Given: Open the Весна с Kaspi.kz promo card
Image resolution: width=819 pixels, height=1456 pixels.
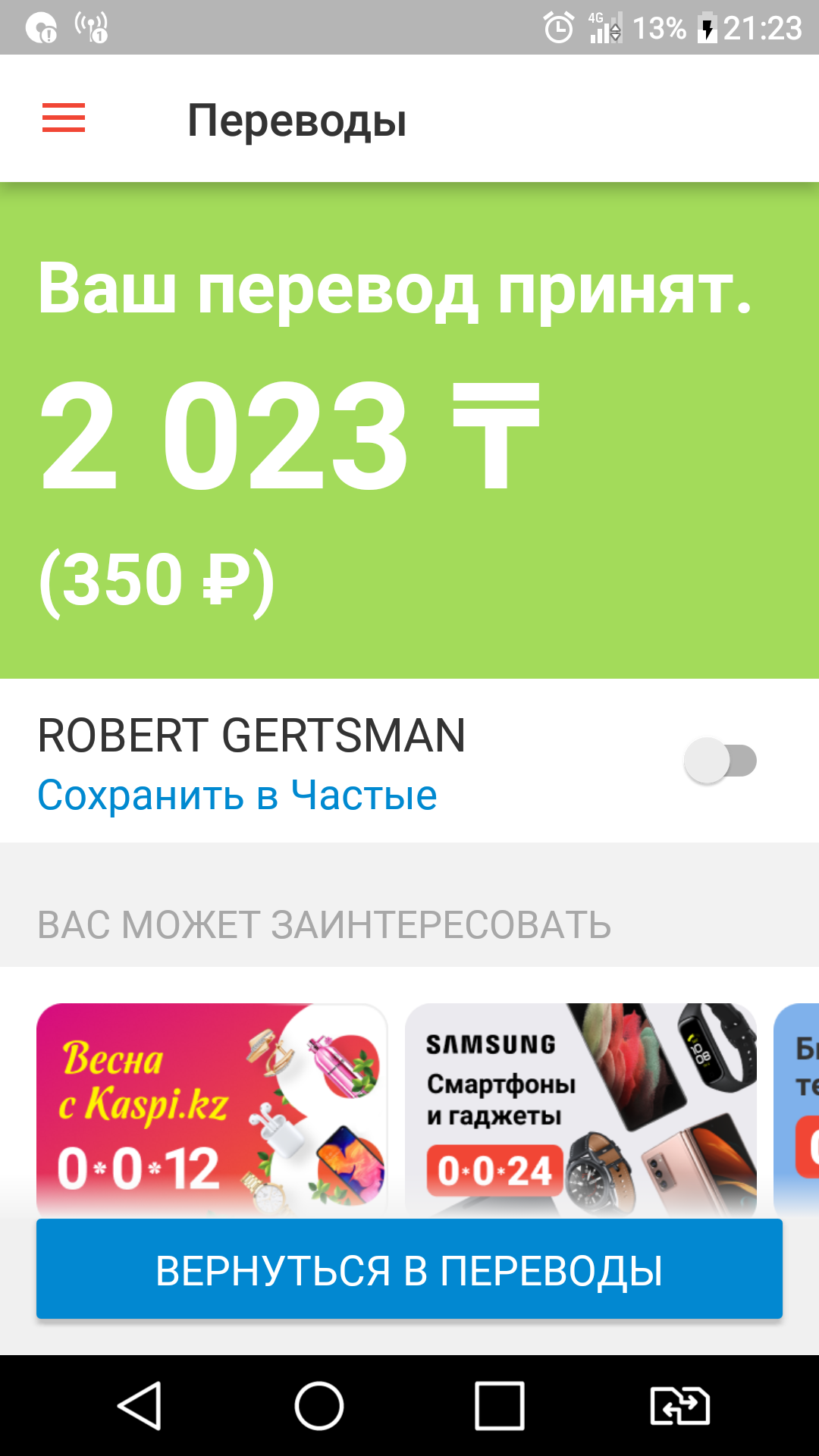Looking at the screenshot, I should pos(212,1107).
